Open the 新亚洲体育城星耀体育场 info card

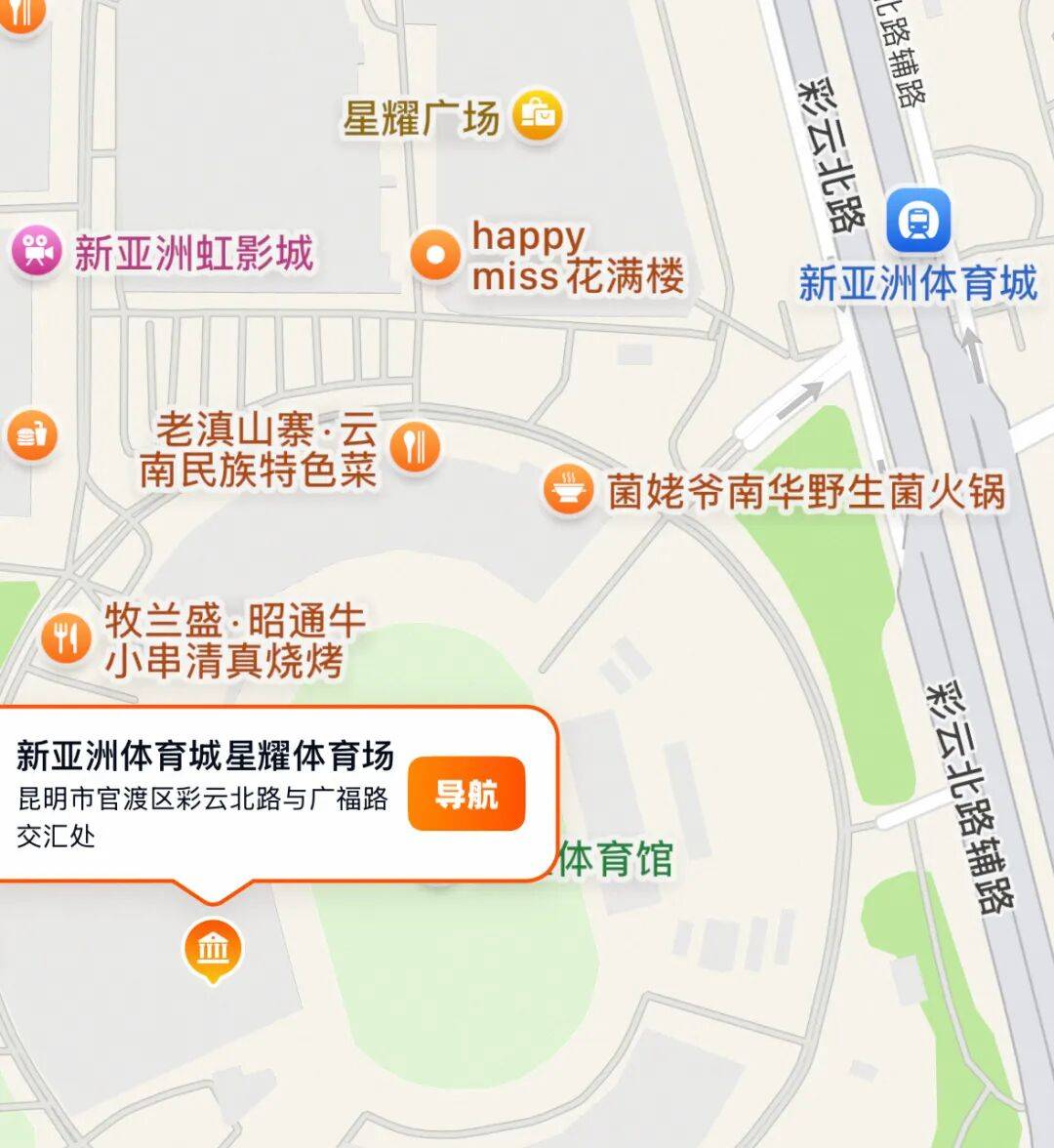click(x=205, y=791)
